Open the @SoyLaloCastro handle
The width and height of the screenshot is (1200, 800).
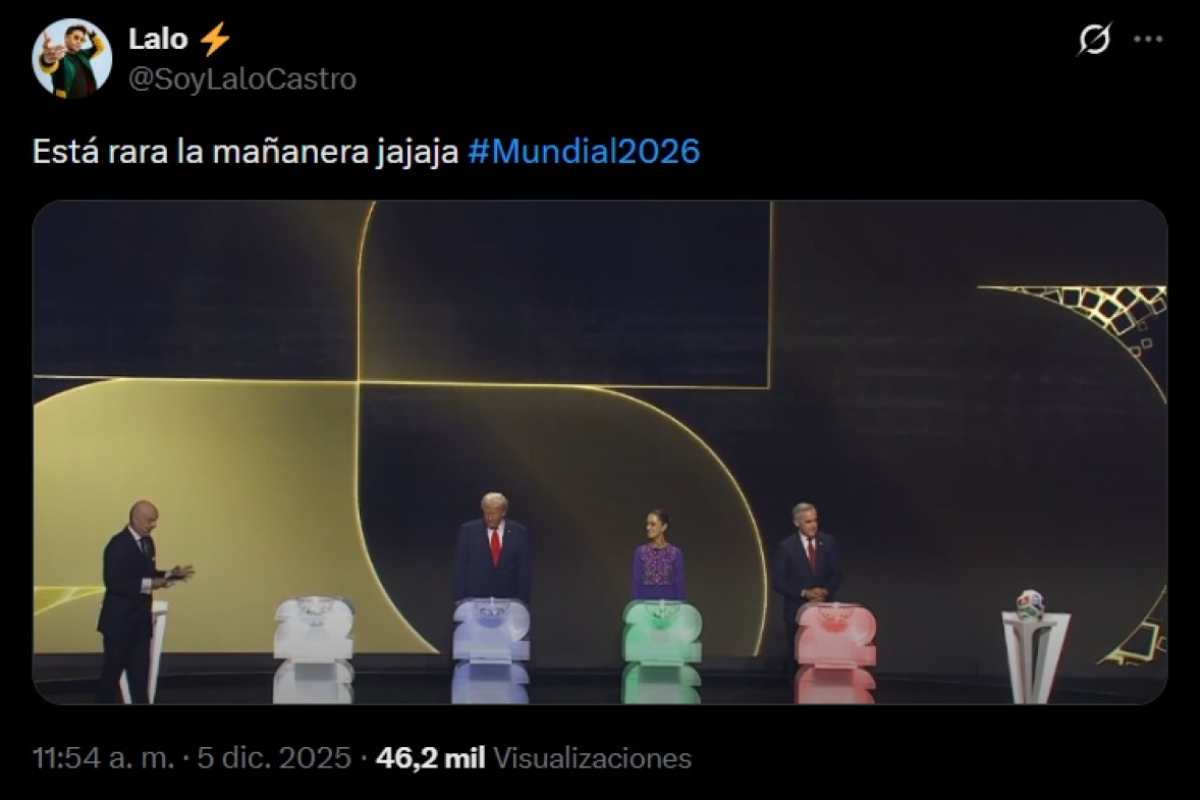coord(242,79)
